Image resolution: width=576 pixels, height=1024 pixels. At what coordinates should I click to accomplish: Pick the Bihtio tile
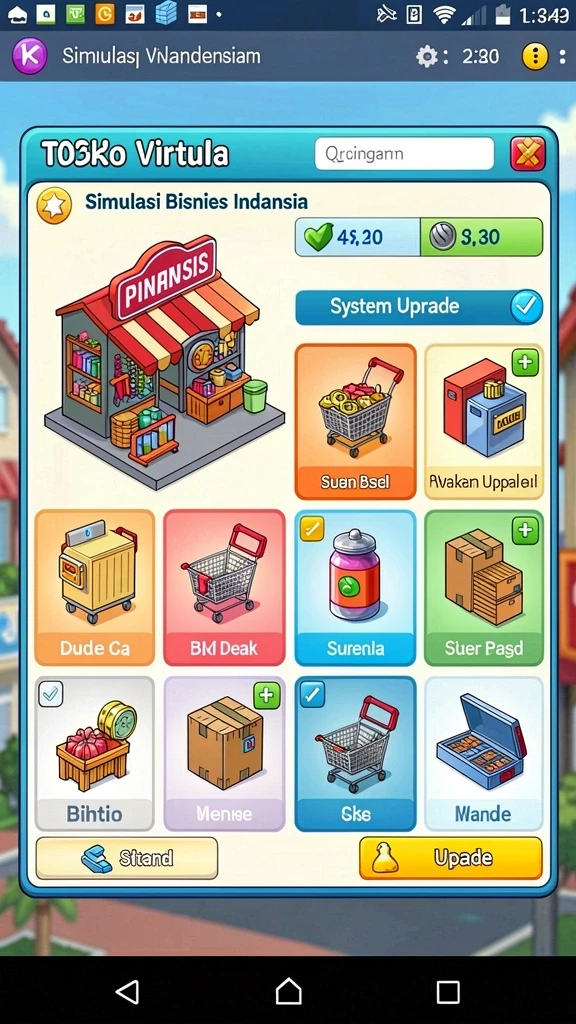[x=95, y=754]
